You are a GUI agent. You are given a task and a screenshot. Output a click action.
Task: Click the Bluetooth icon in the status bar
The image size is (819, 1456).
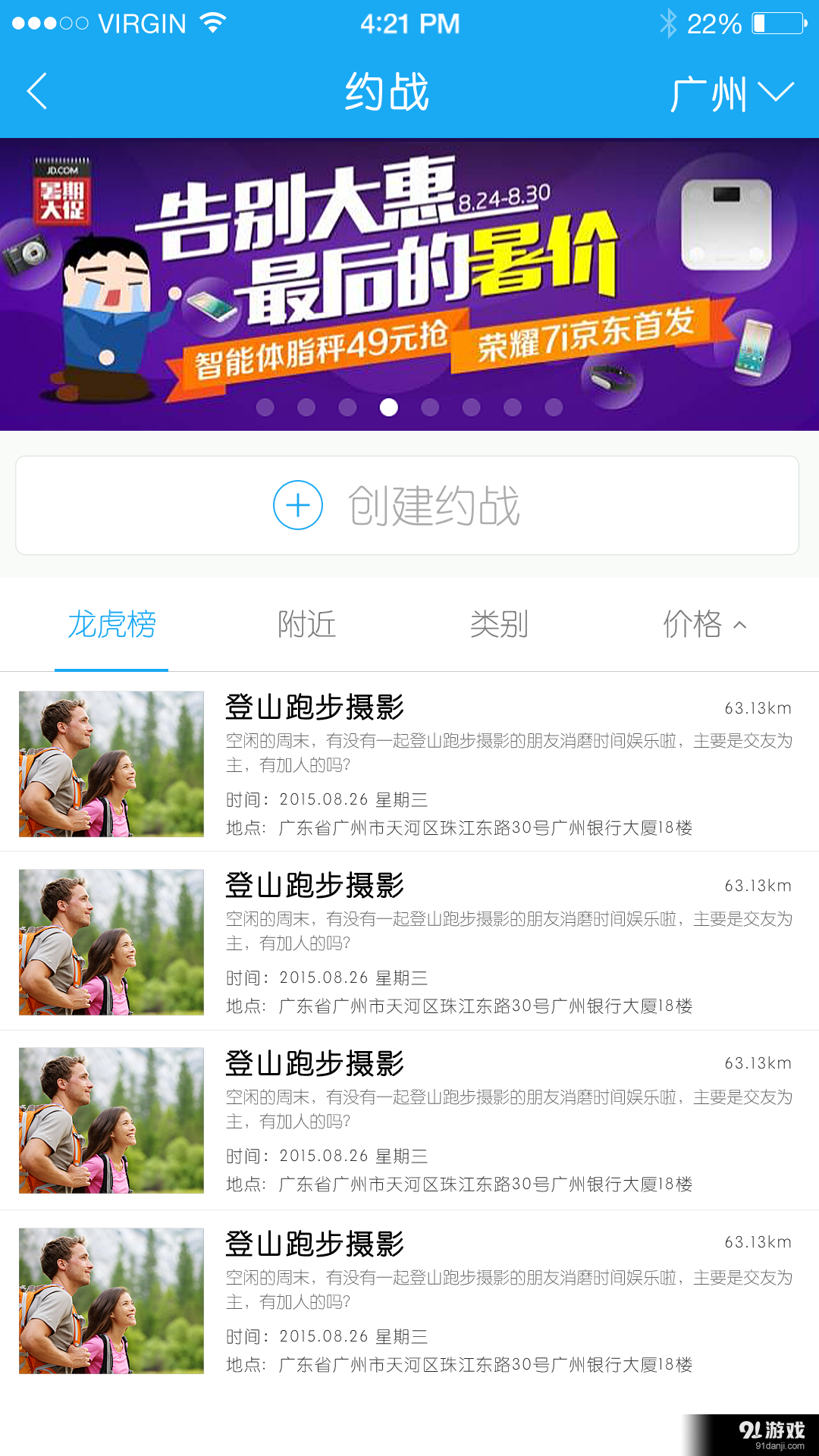[x=668, y=23]
